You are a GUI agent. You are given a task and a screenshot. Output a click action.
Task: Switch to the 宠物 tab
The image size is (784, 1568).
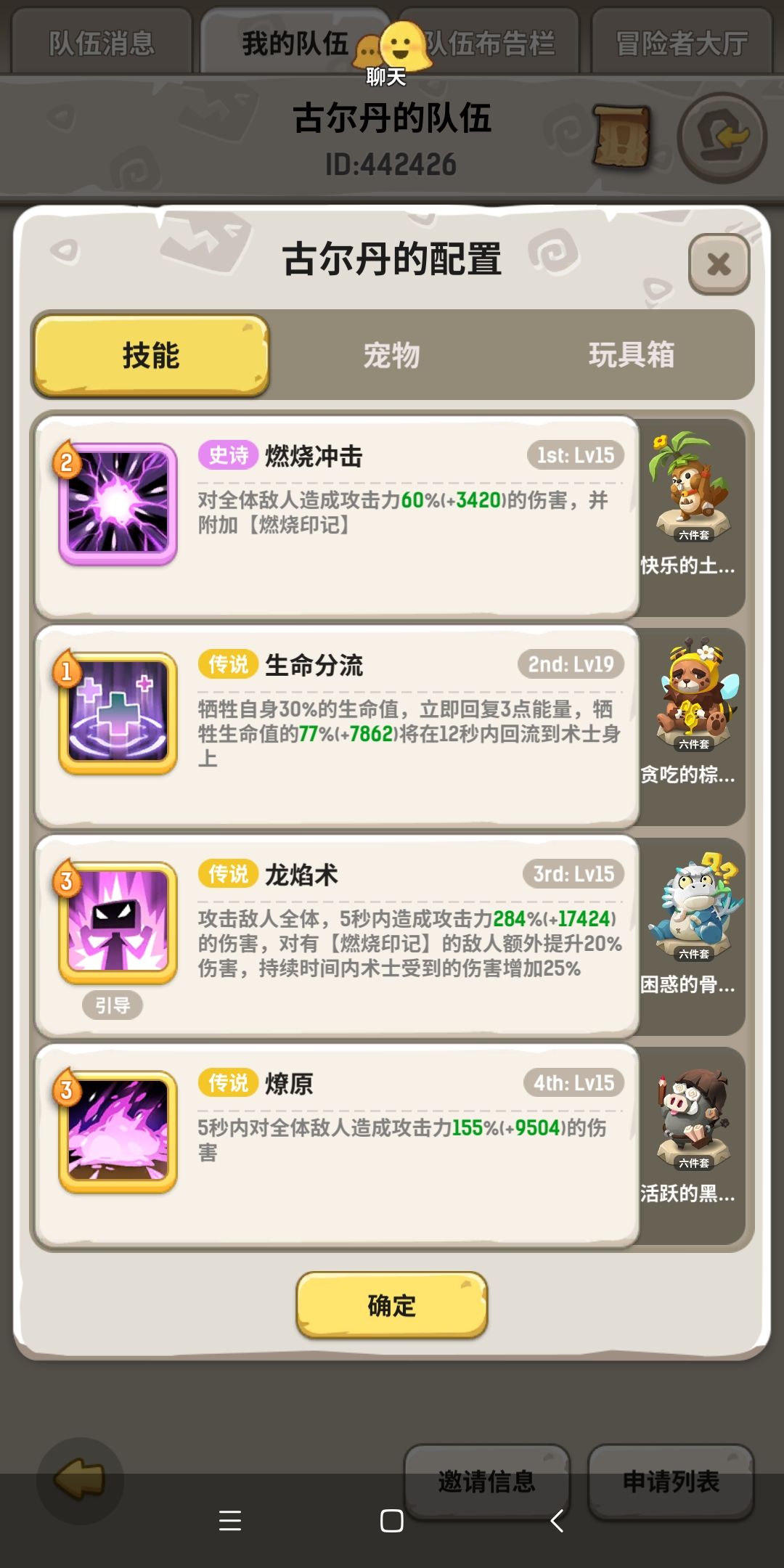click(x=391, y=356)
